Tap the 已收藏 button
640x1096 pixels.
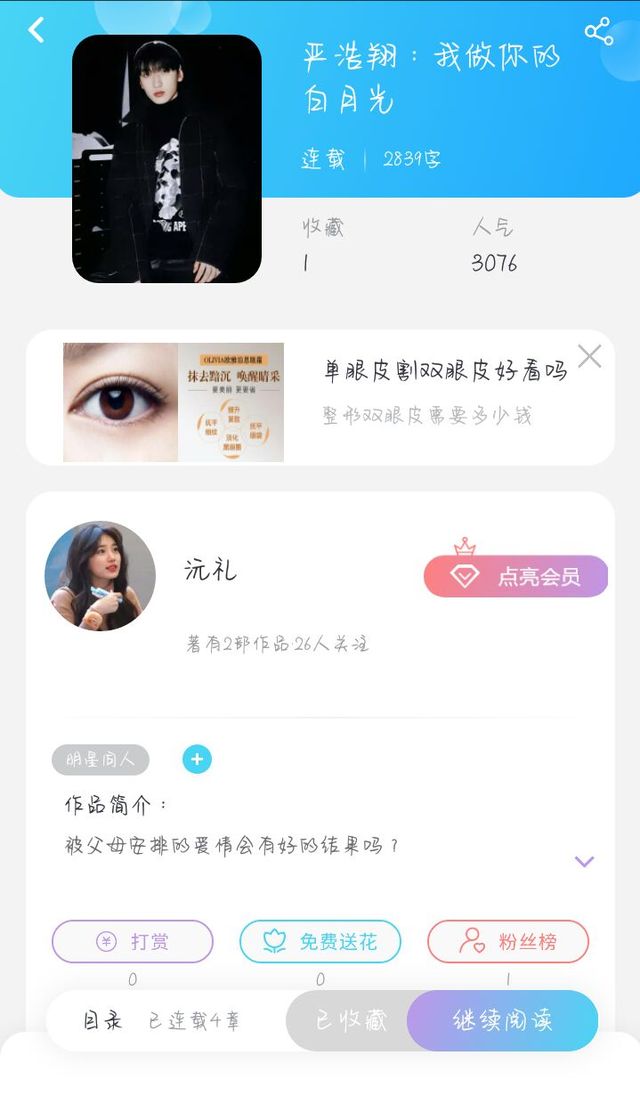tap(350, 1021)
